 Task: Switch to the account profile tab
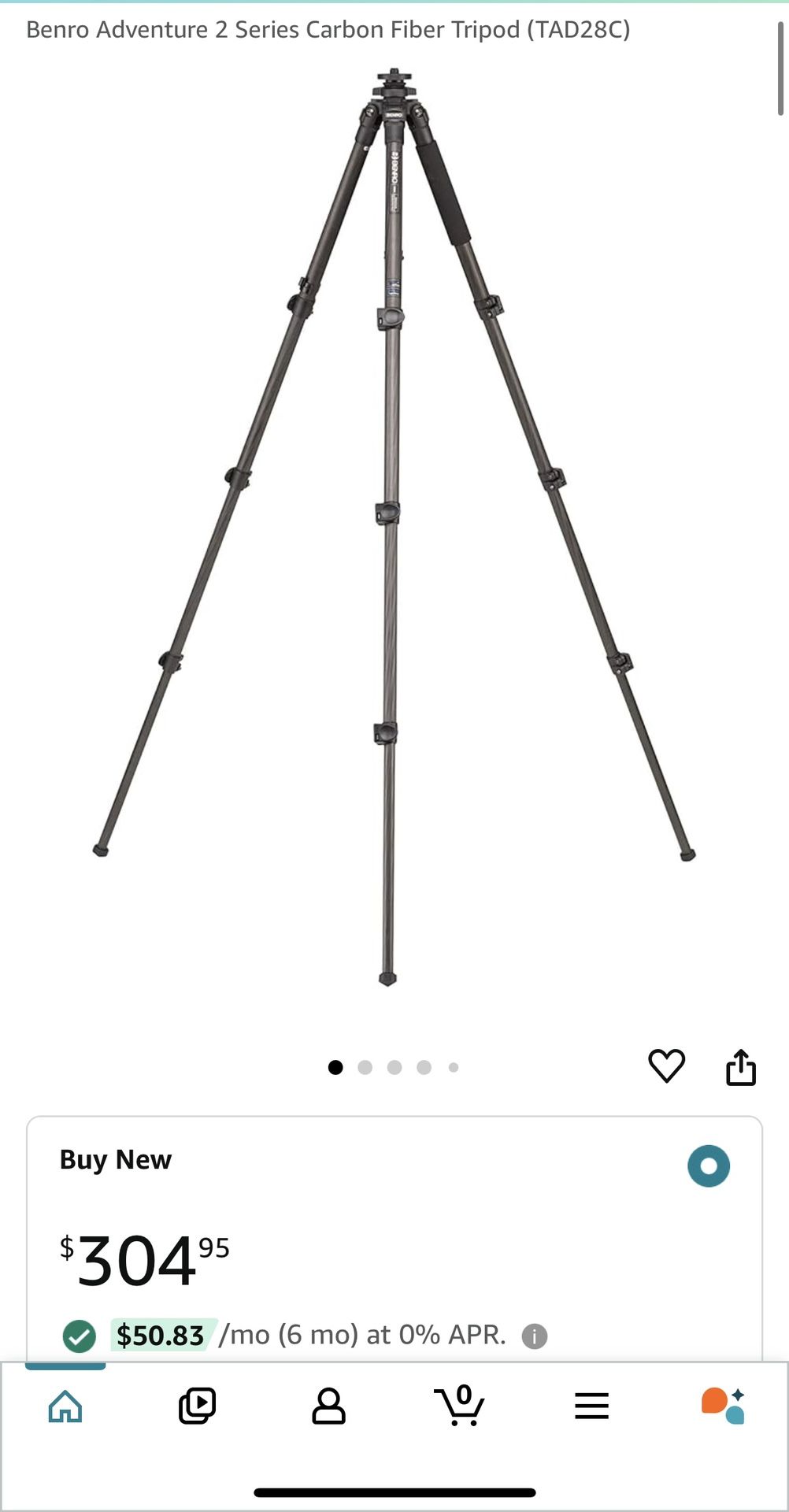(x=328, y=1406)
